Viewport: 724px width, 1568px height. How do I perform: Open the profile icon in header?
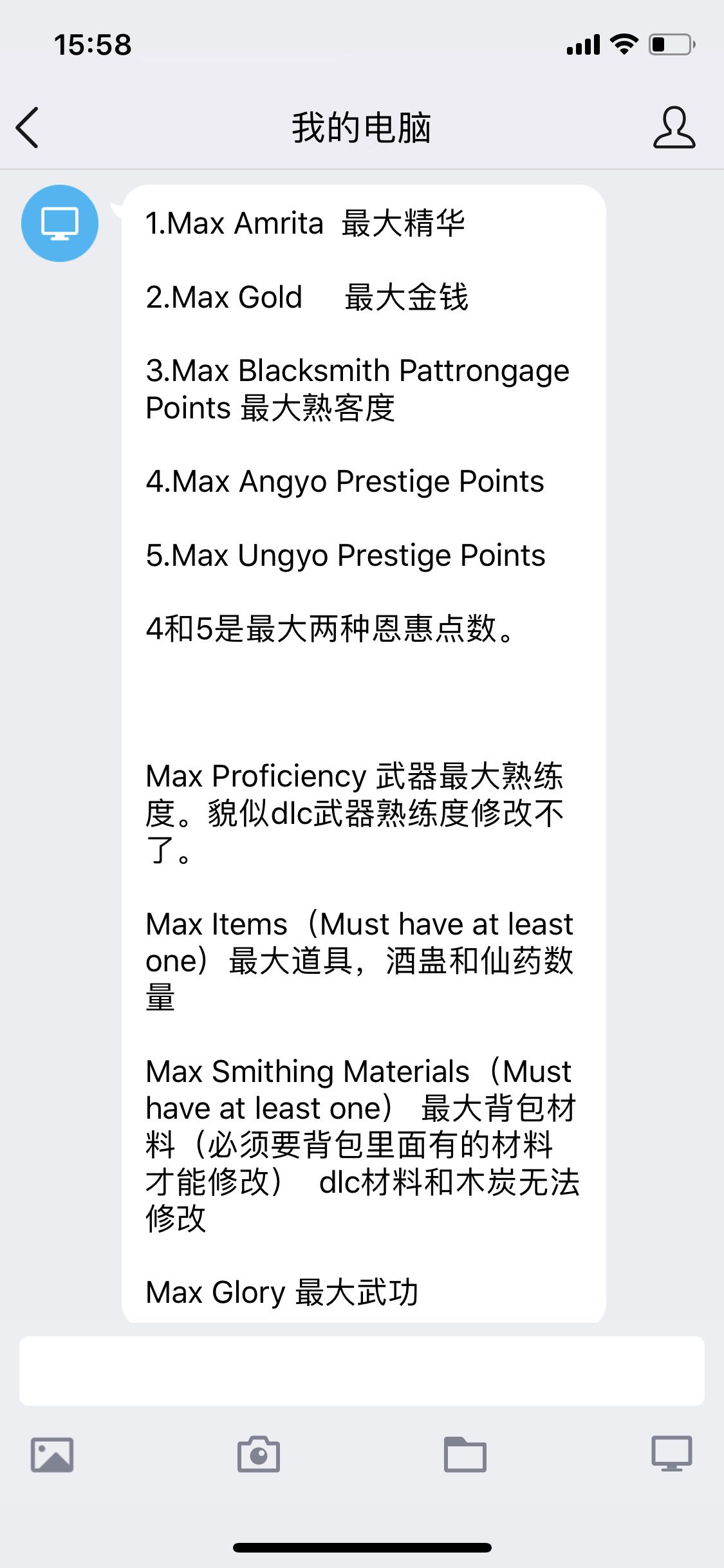(674, 127)
